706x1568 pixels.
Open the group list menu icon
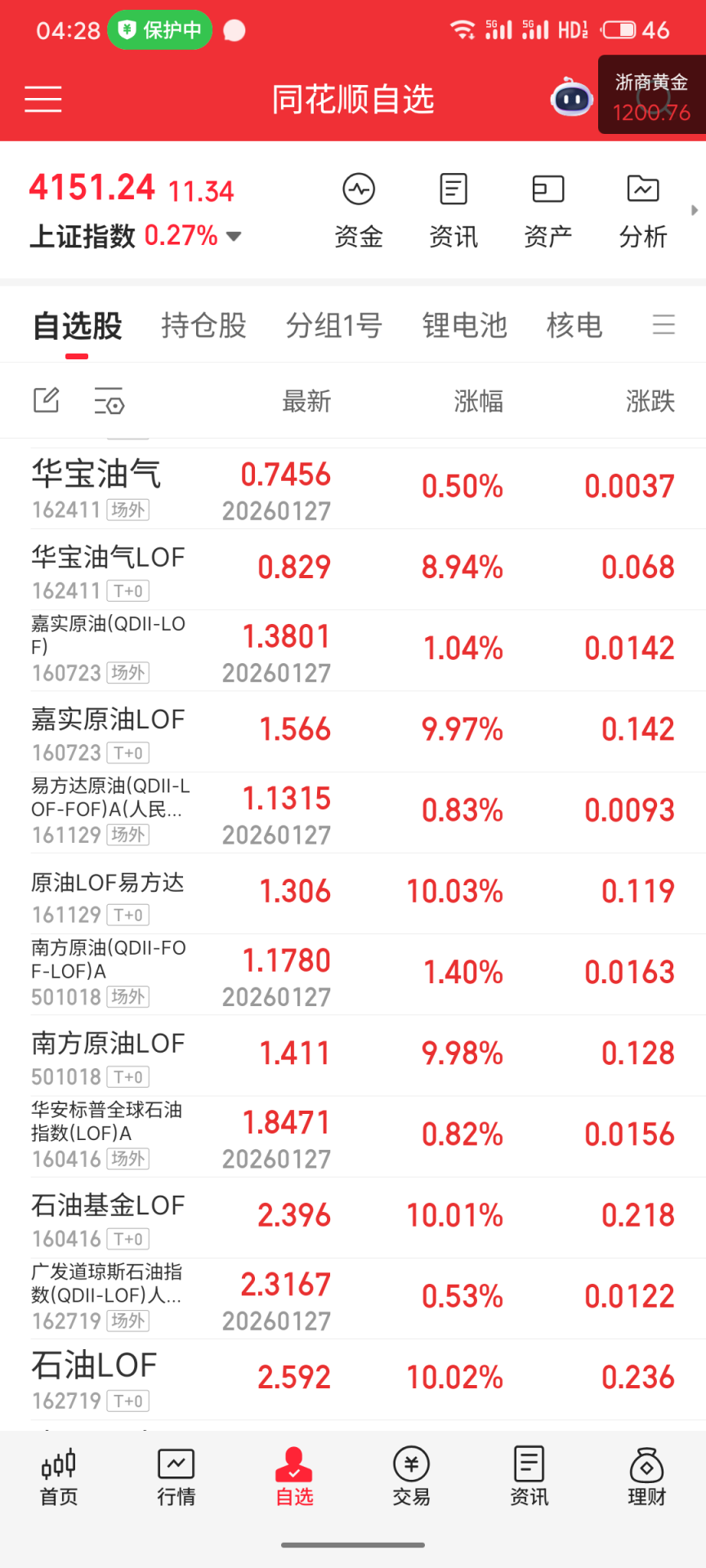(x=664, y=325)
